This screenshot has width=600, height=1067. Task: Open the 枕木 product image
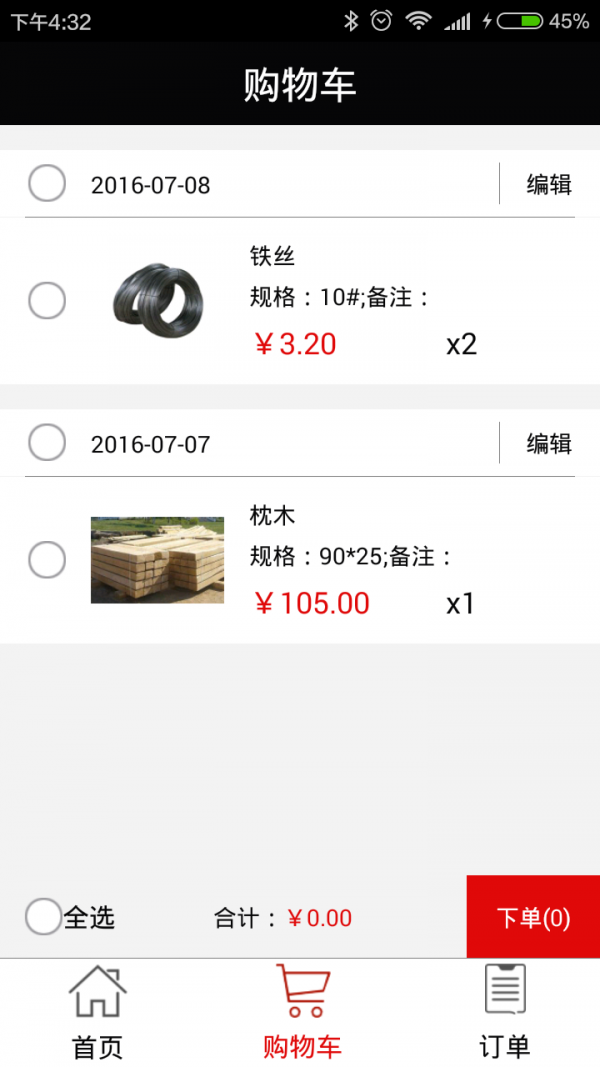157,559
